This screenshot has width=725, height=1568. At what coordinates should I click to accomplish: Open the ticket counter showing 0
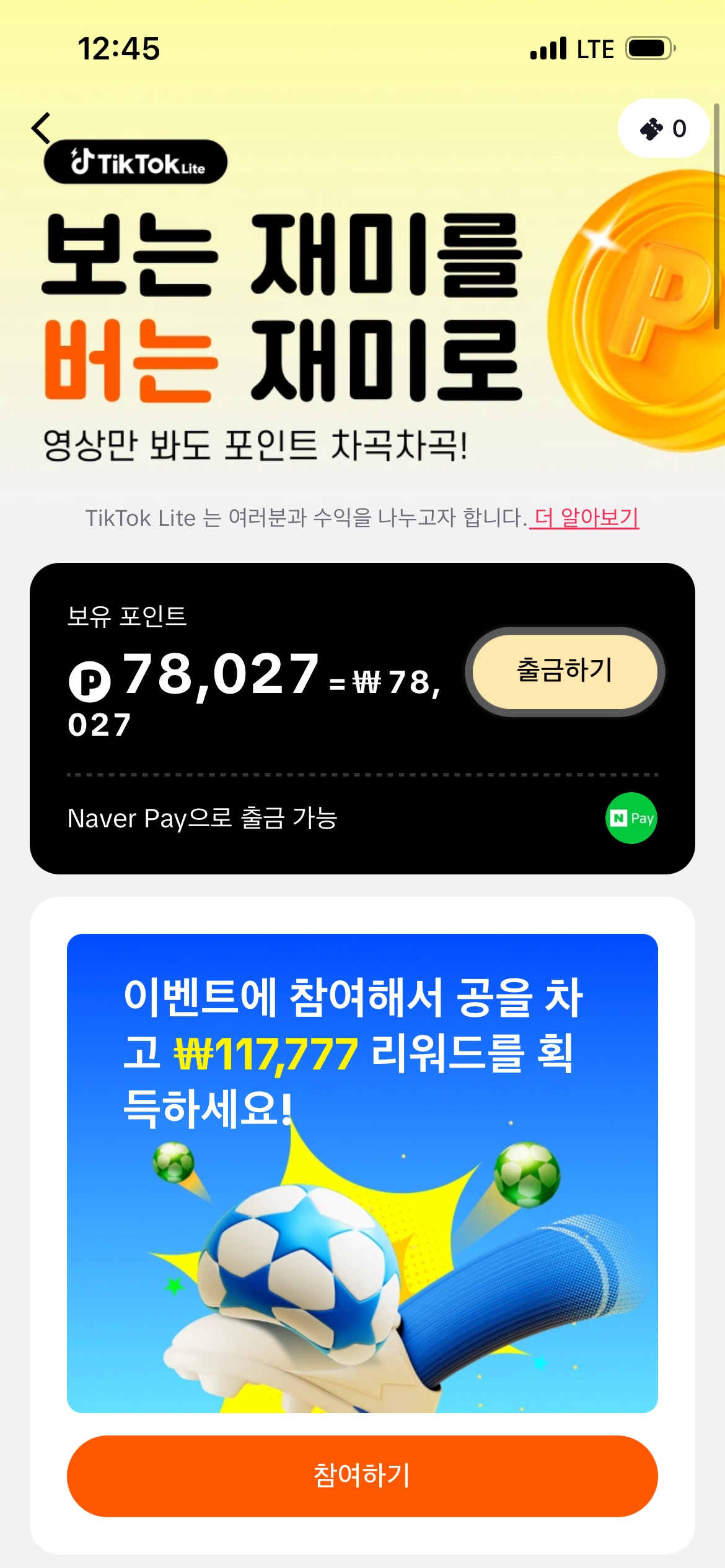[662, 128]
